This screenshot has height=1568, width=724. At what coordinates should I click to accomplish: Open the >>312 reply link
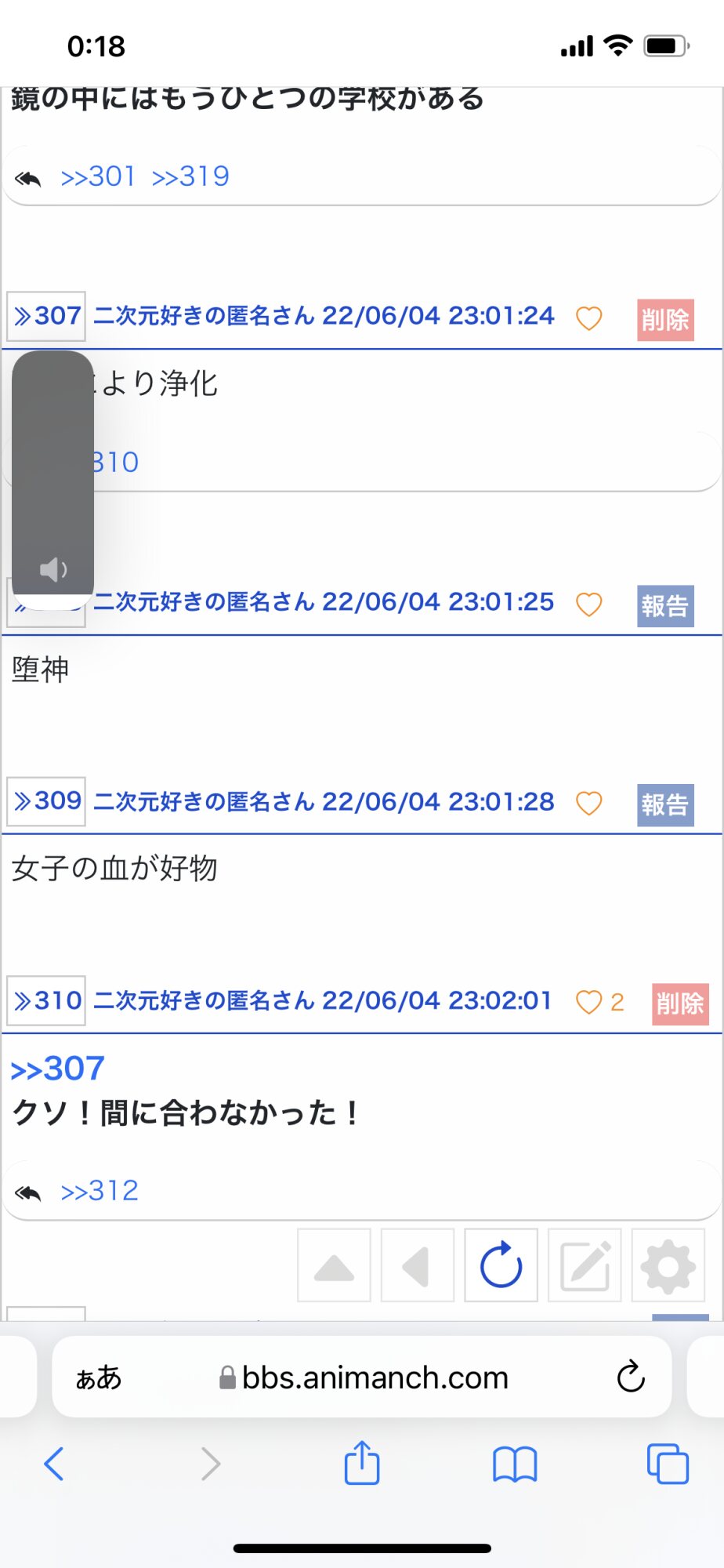100,1191
